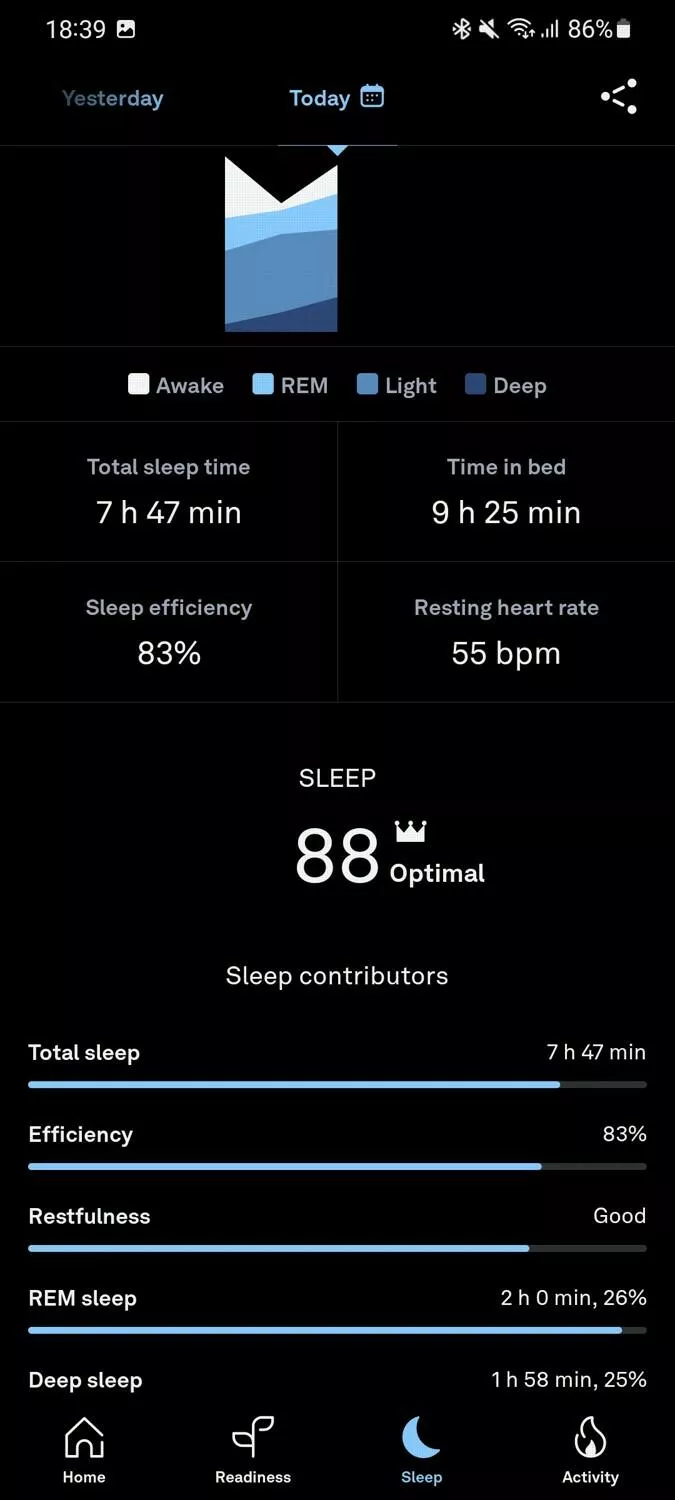Share today's sleep data
Image resolution: width=675 pixels, height=1500 pixels.
(618, 97)
